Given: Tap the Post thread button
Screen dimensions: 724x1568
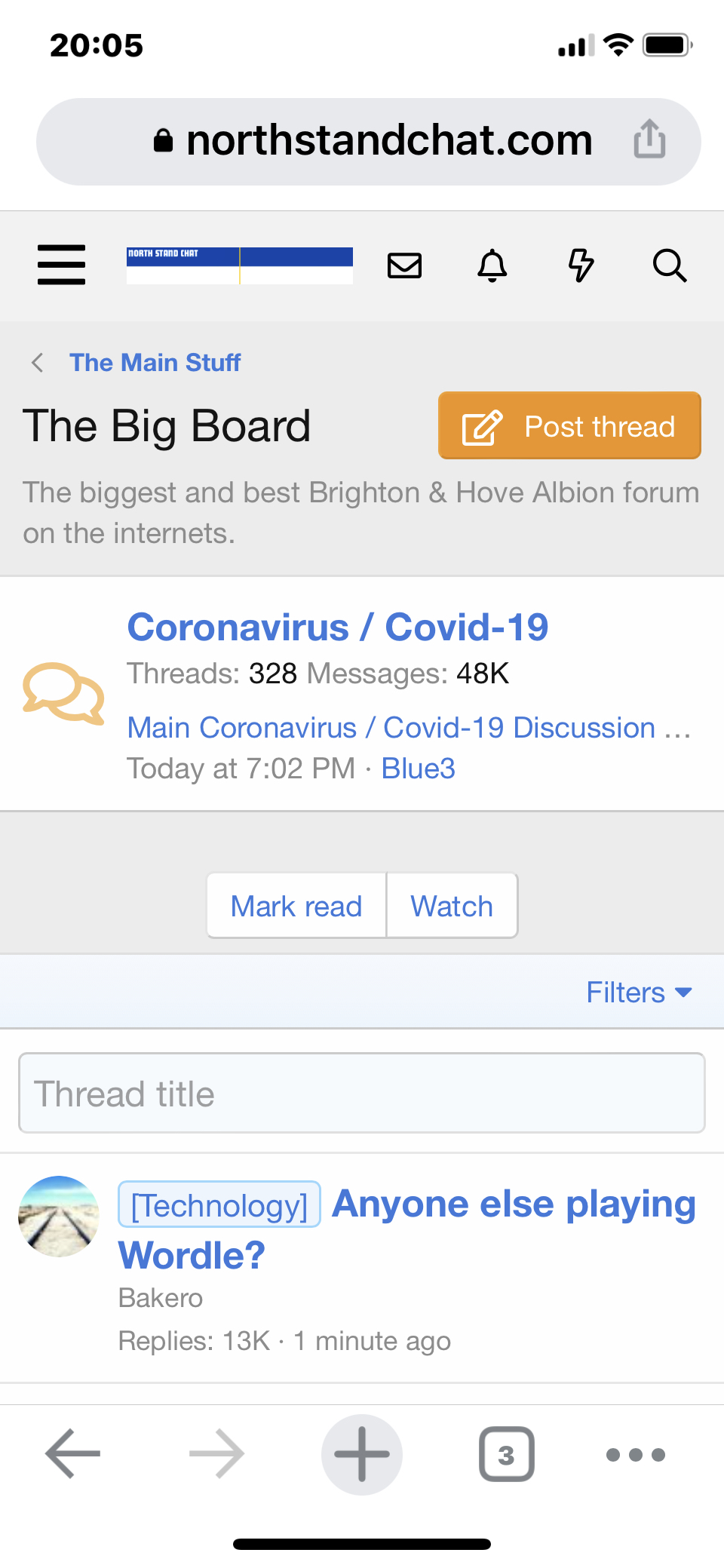Looking at the screenshot, I should 569,425.
